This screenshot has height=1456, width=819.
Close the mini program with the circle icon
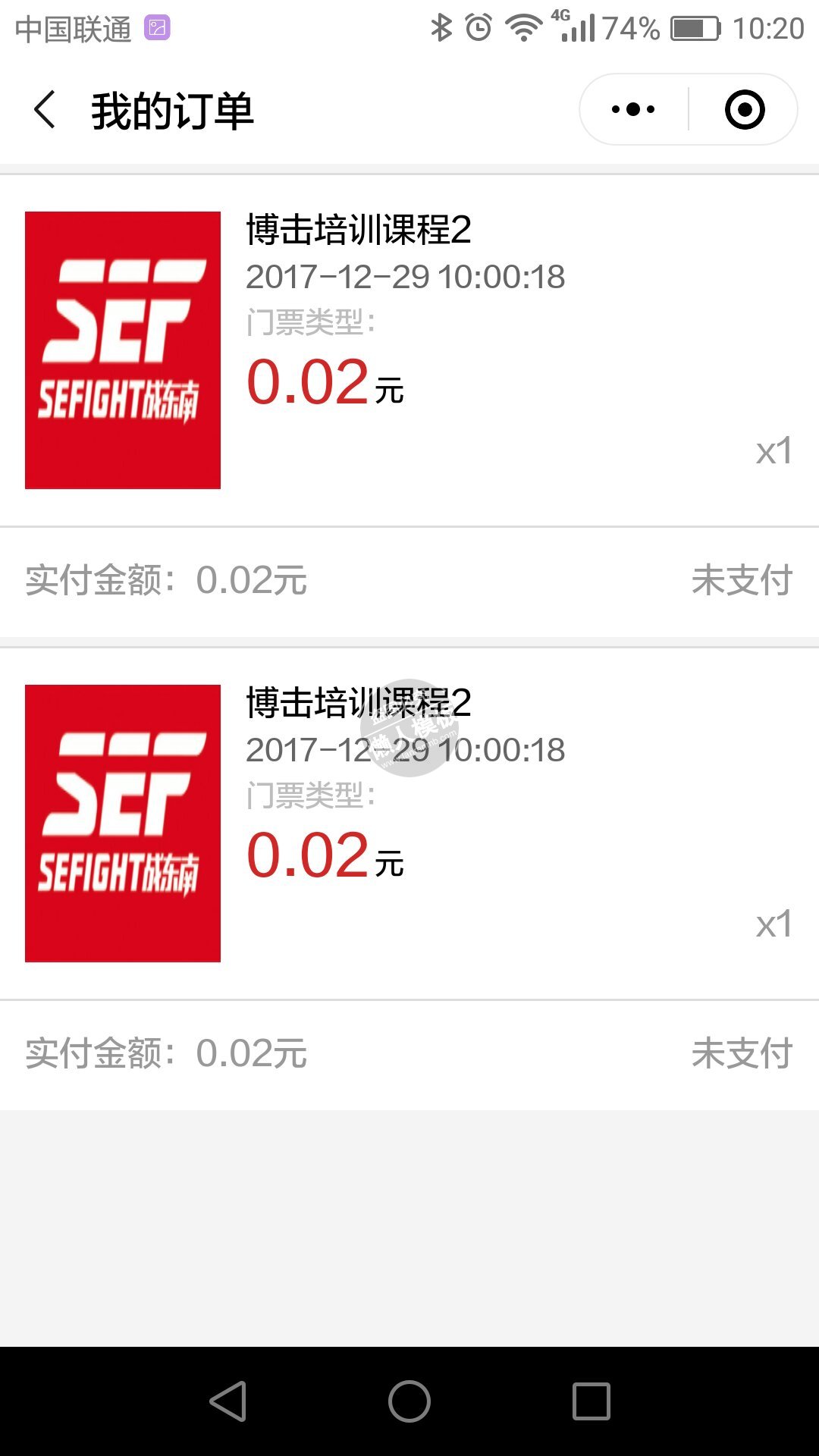[x=745, y=110]
